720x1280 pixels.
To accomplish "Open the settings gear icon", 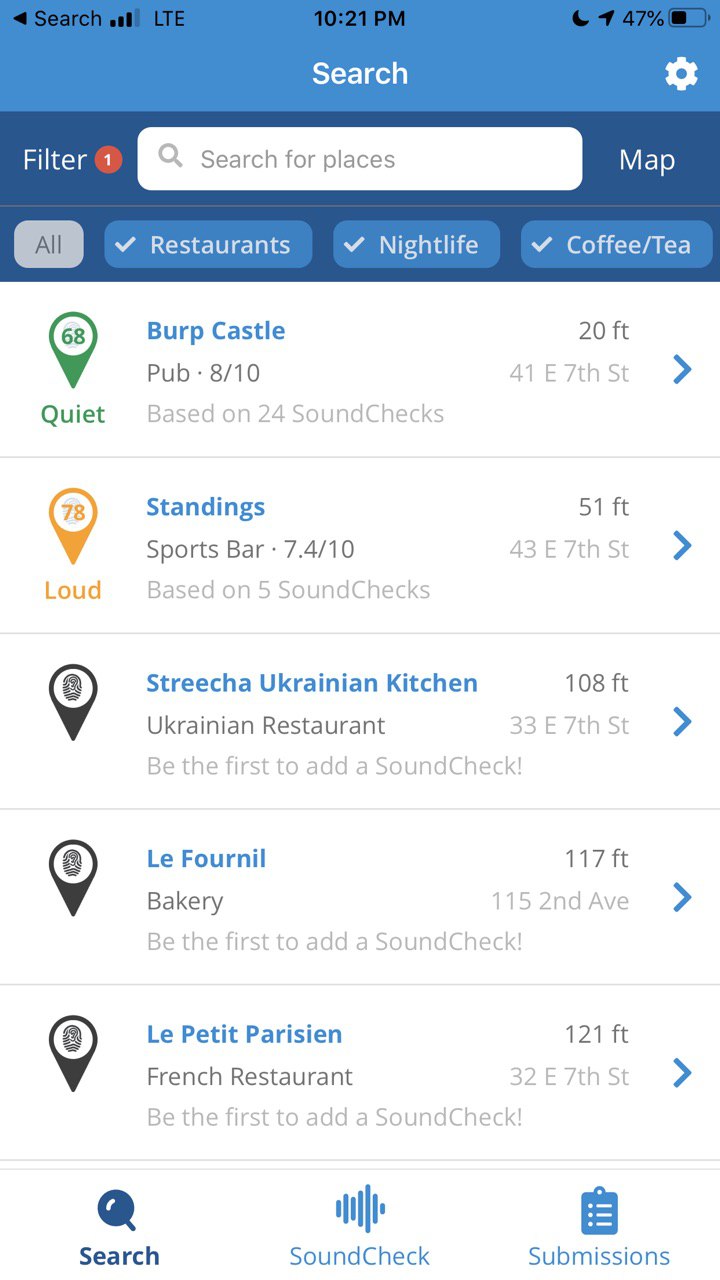I will pyautogui.click(x=681, y=74).
